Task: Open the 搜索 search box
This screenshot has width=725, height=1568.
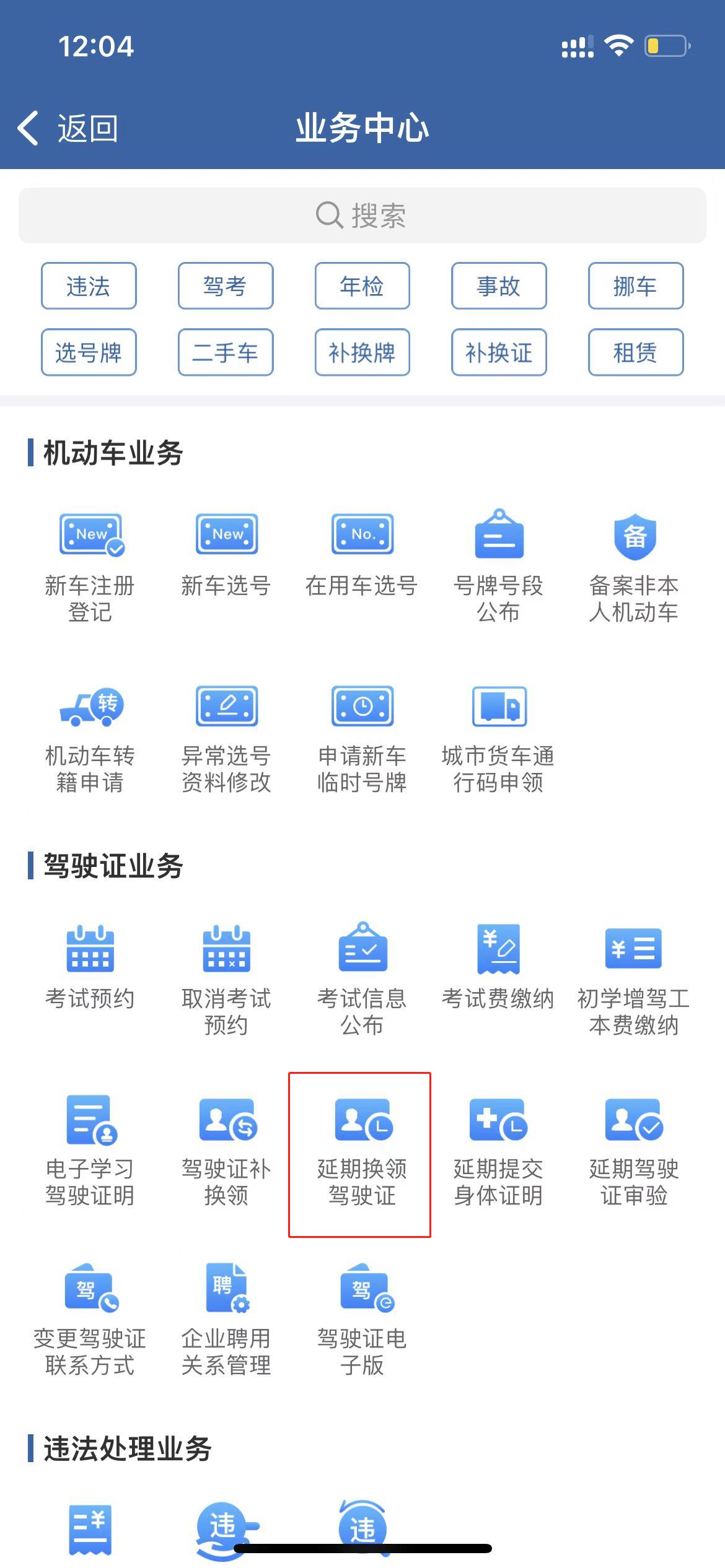Action: pos(362,216)
